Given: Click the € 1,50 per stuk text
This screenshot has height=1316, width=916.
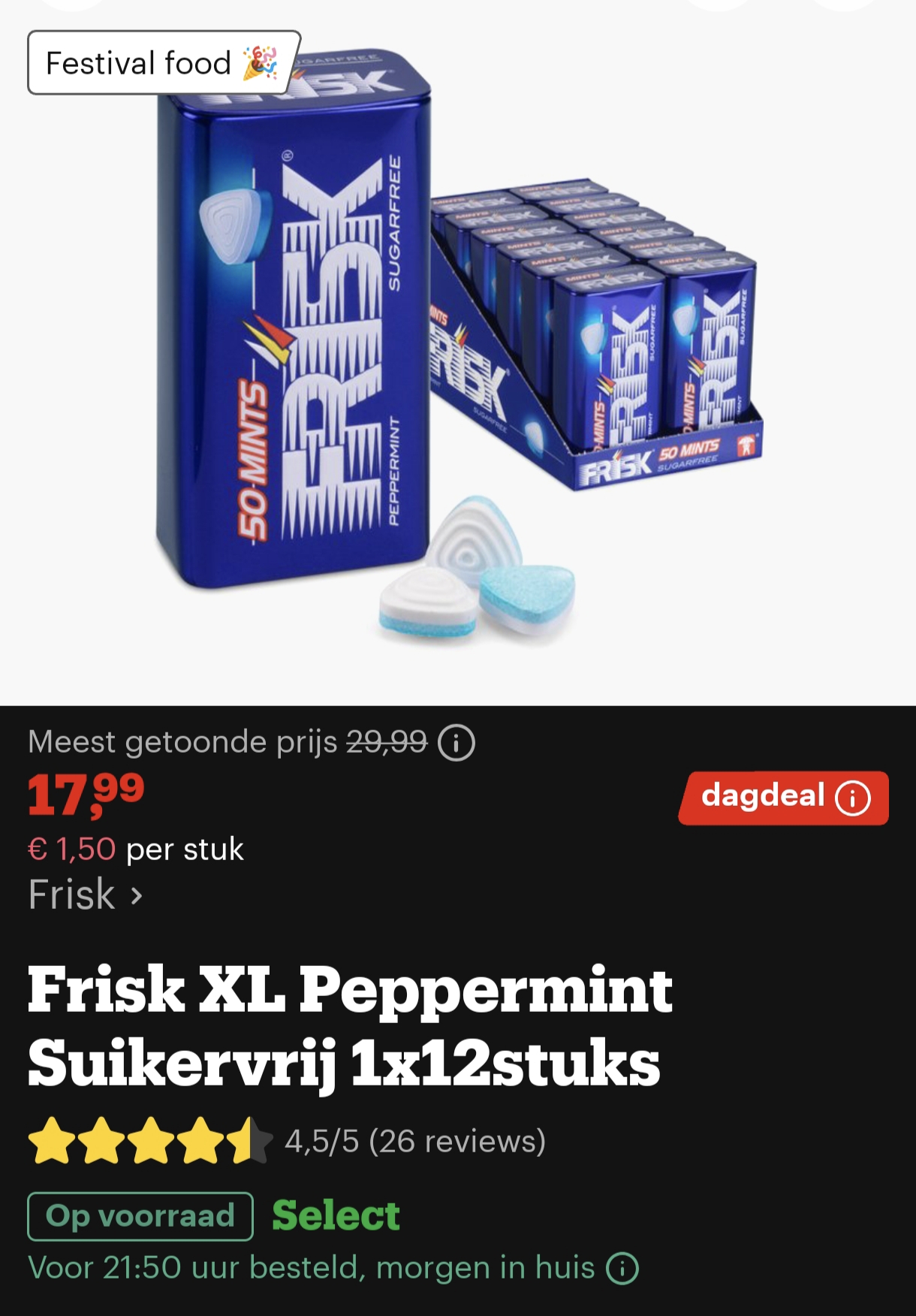Looking at the screenshot, I should [x=135, y=850].
